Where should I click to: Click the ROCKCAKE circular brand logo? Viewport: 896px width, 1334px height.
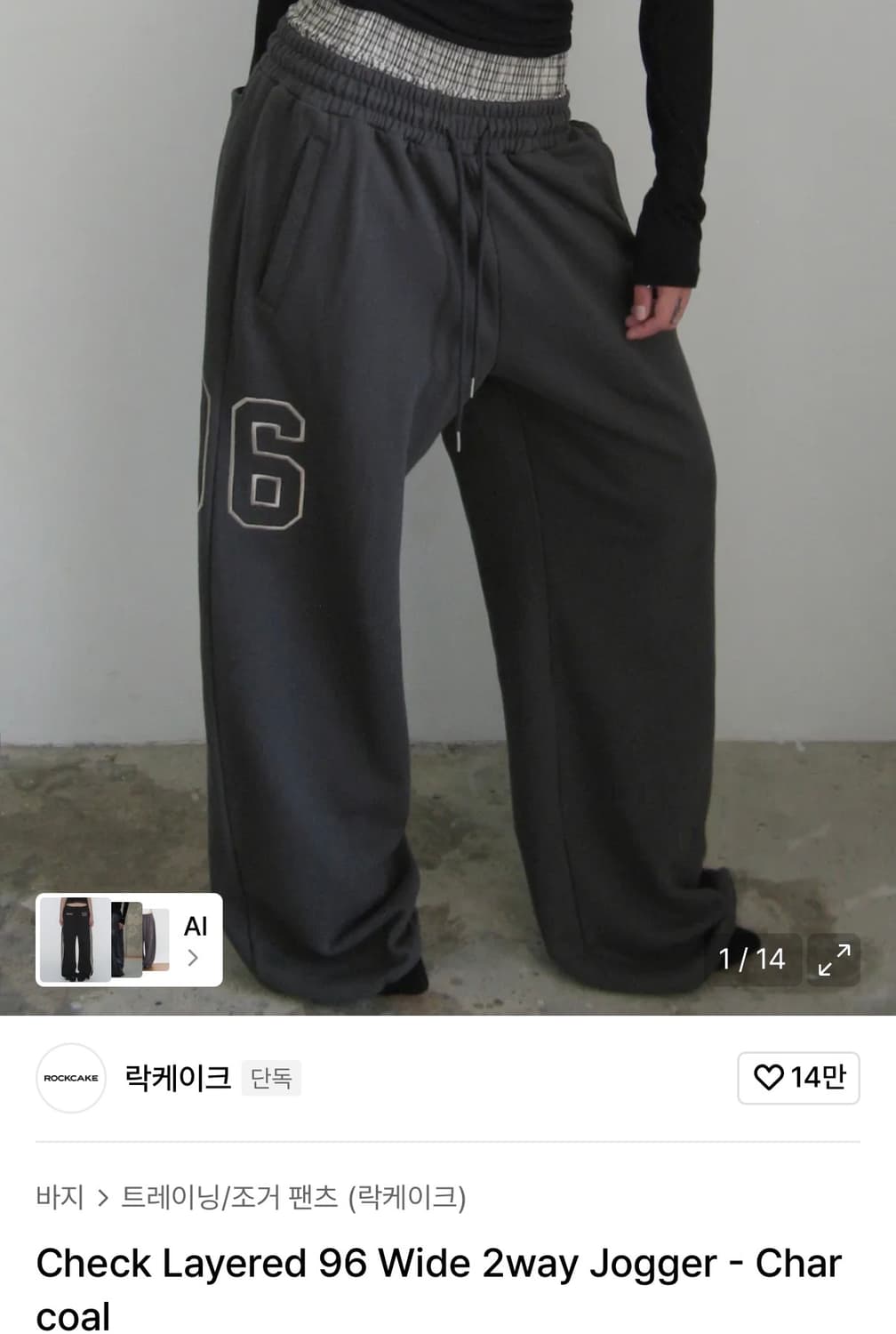[71, 1077]
